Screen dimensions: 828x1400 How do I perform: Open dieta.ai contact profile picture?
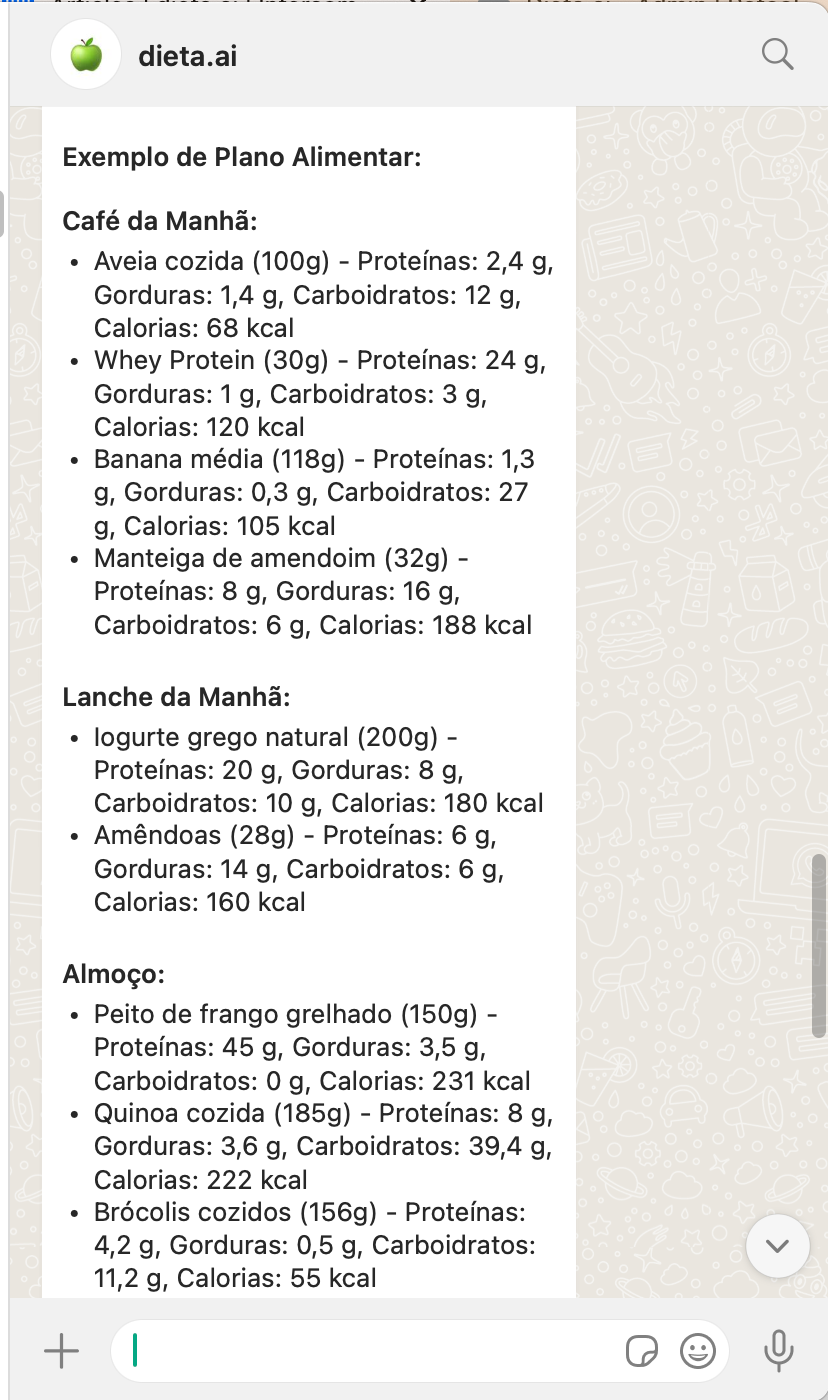coord(86,54)
